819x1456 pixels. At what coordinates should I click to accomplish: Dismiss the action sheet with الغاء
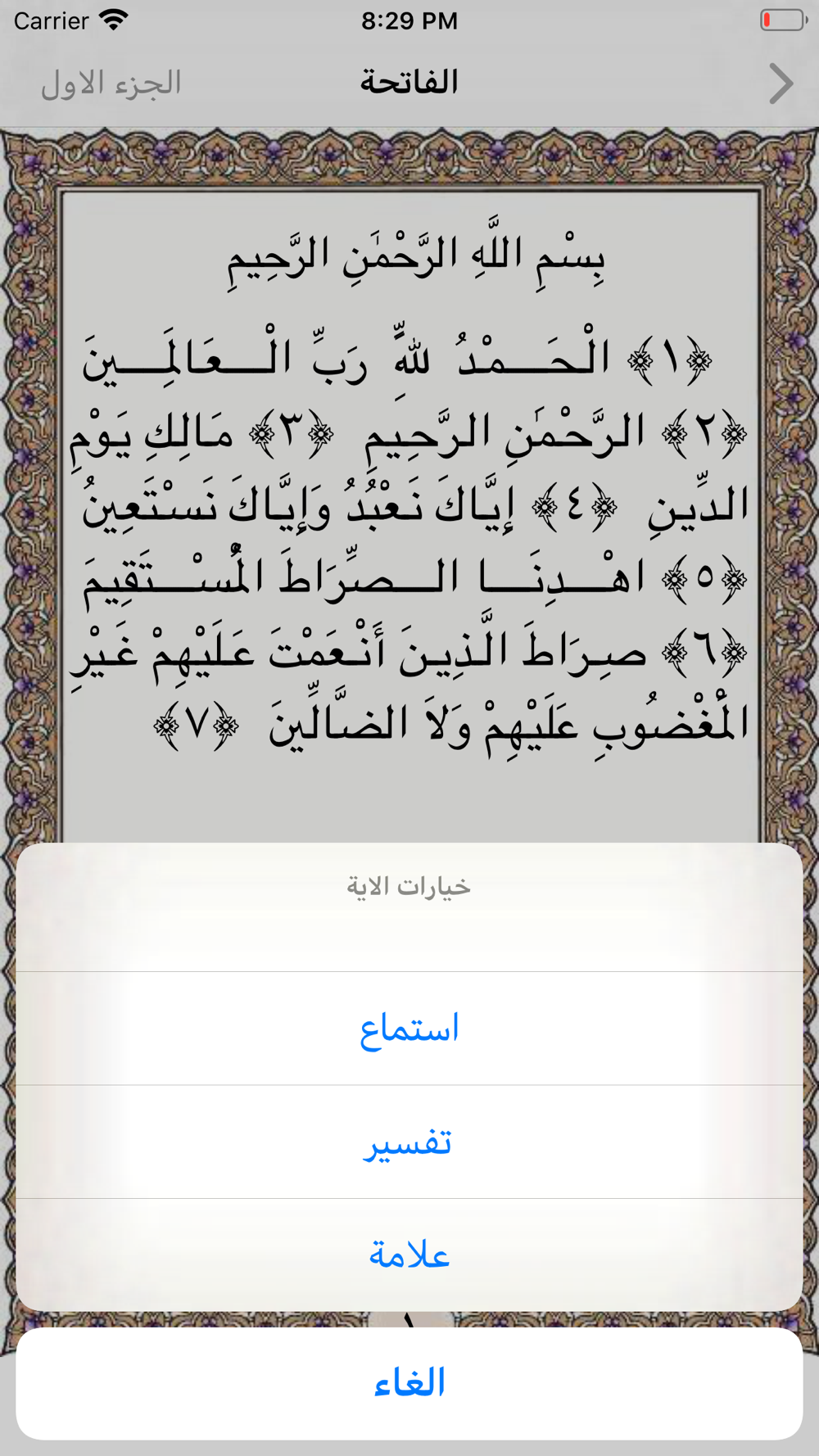click(409, 1383)
